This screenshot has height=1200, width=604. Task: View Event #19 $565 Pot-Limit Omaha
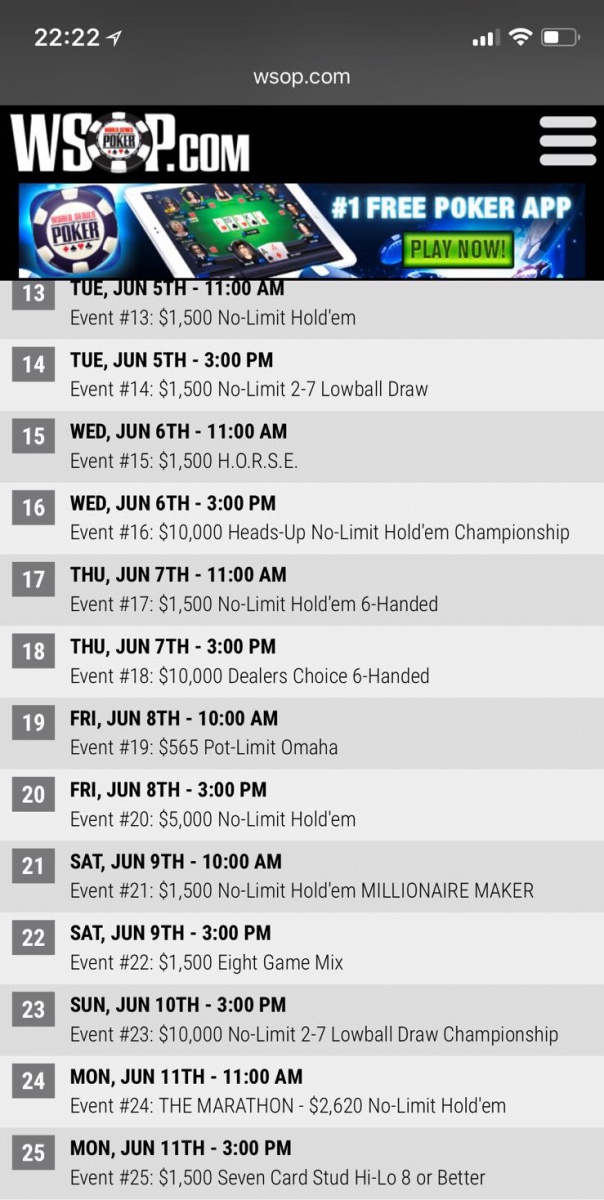click(204, 747)
